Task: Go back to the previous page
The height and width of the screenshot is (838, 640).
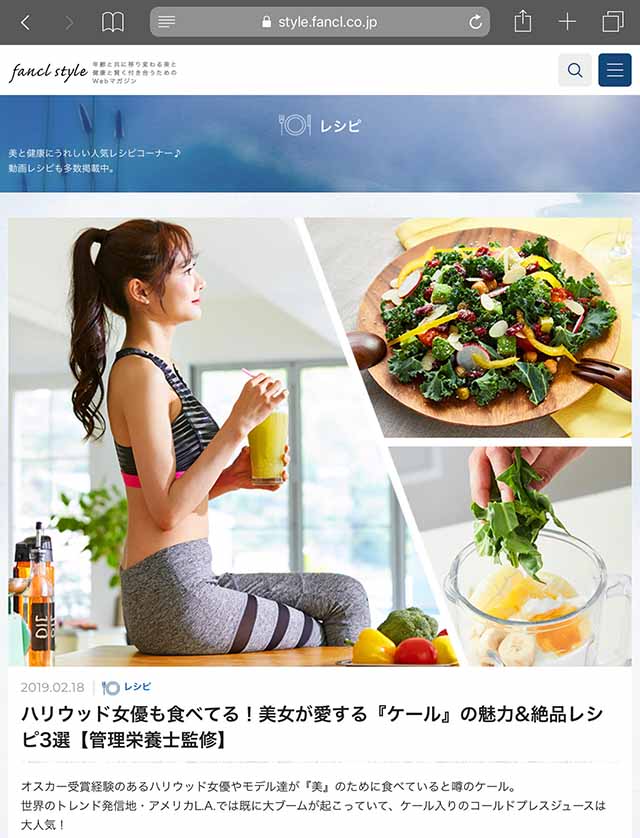Action: tap(25, 22)
